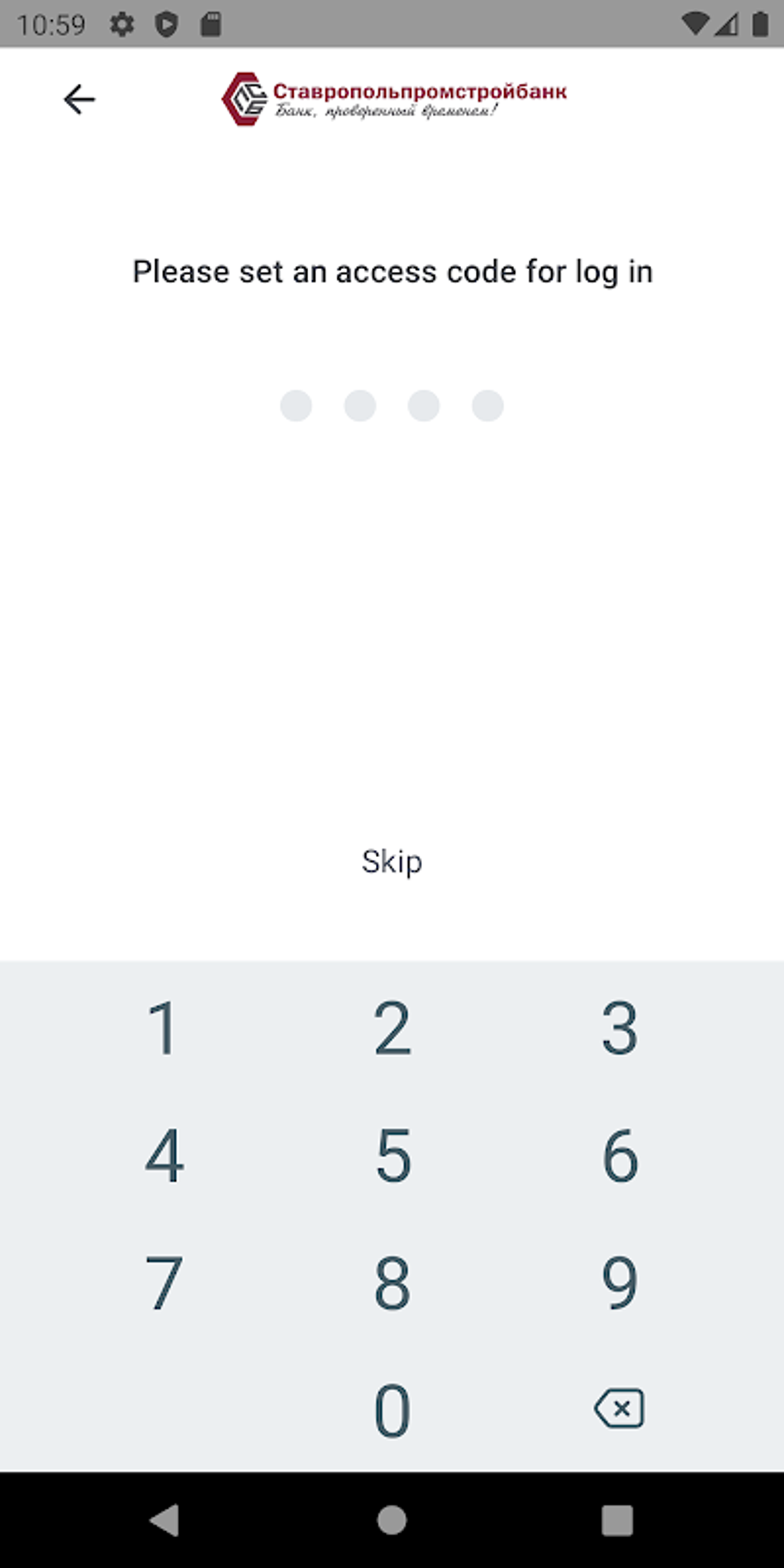Tap the shield icon in the status bar
This screenshot has height=1568, width=784.
[x=168, y=25]
